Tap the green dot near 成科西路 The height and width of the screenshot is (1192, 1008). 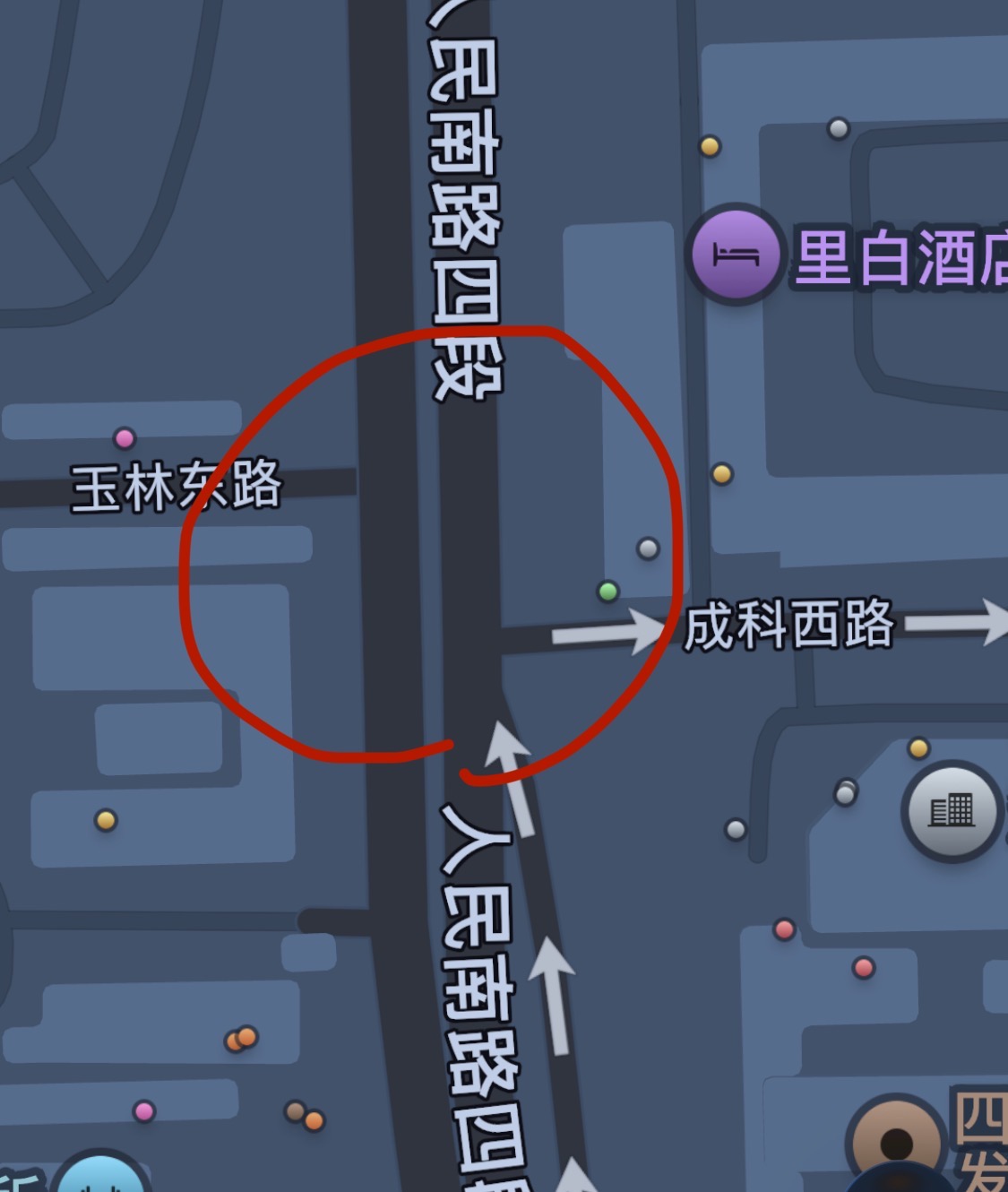[607, 591]
